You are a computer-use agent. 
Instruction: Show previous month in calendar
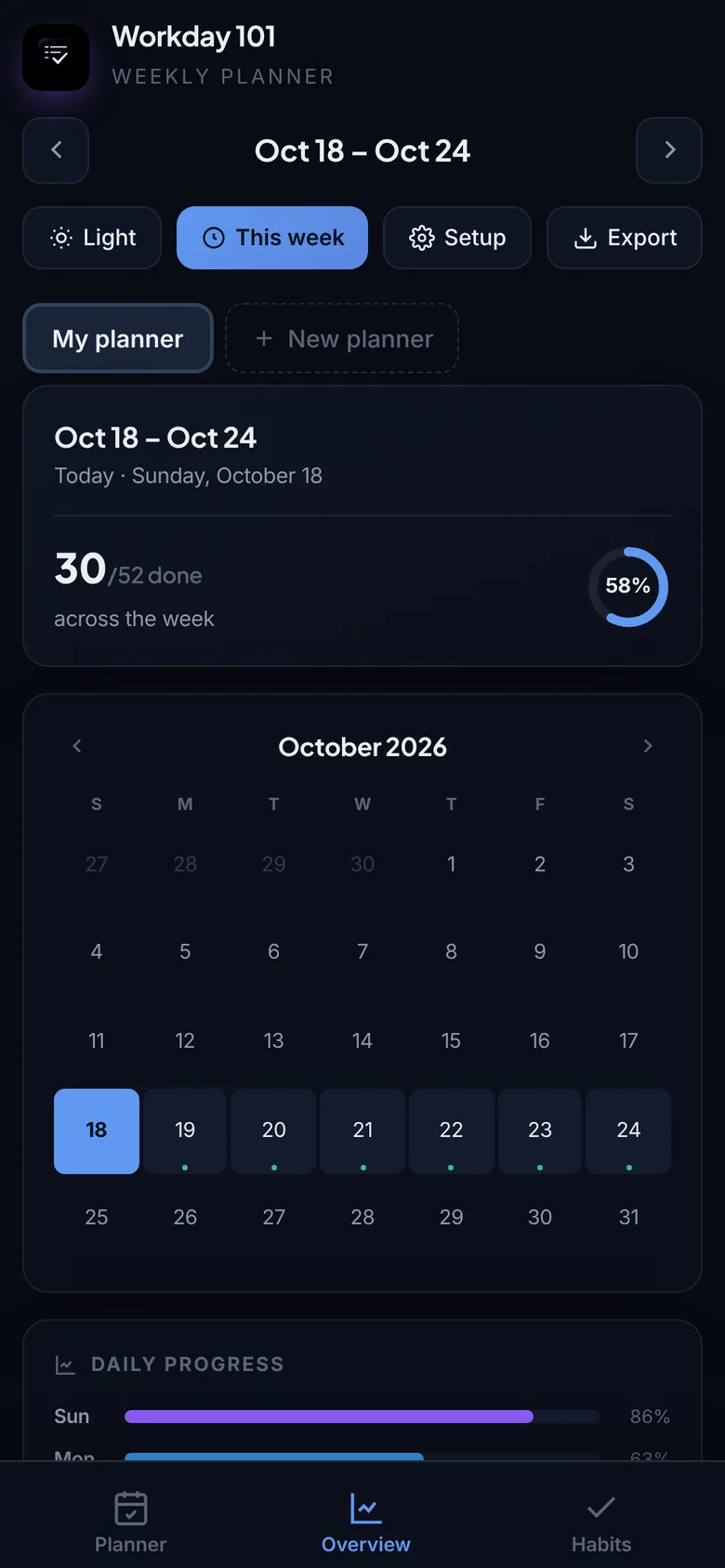click(77, 746)
